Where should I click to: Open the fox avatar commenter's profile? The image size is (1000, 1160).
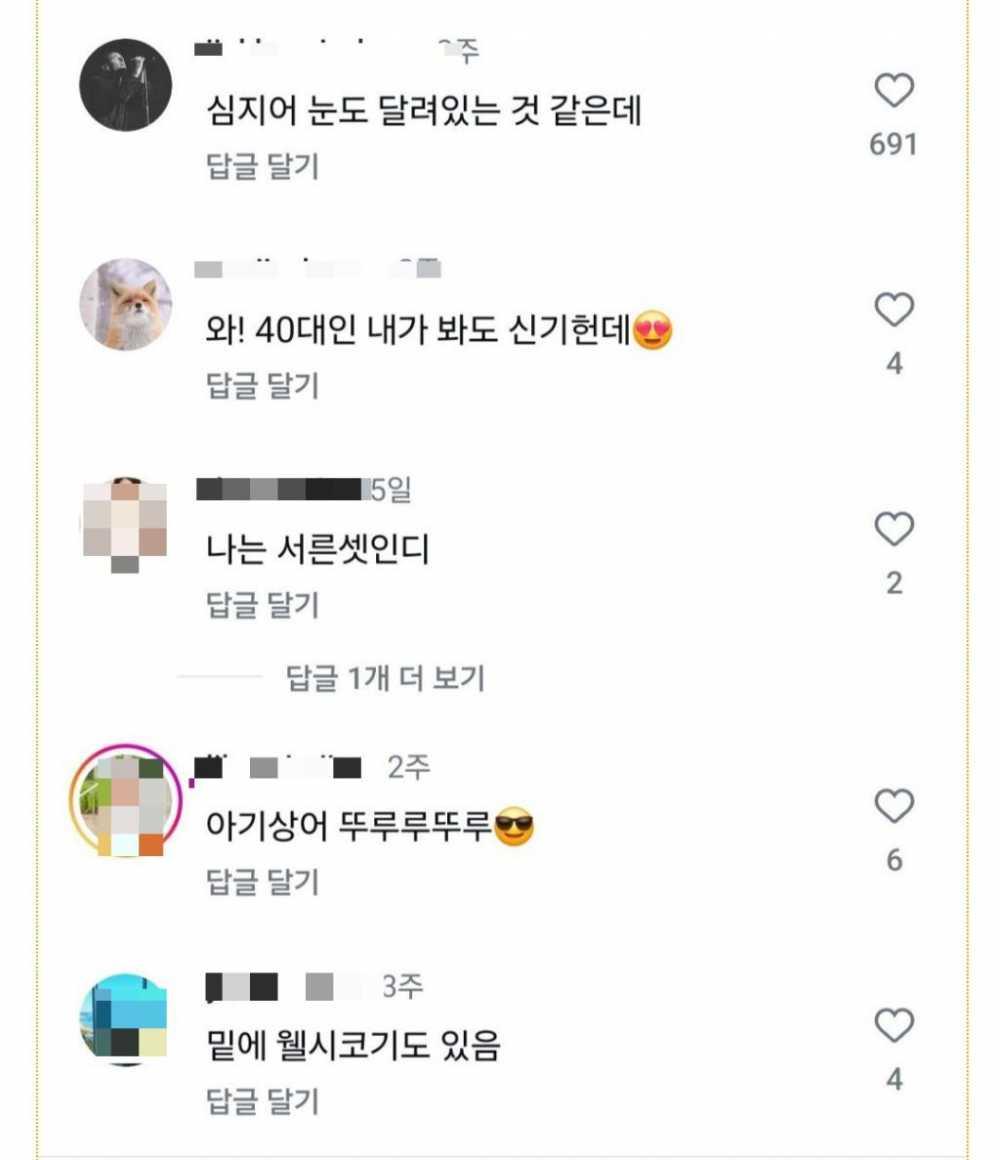pyautogui.click(x=125, y=305)
